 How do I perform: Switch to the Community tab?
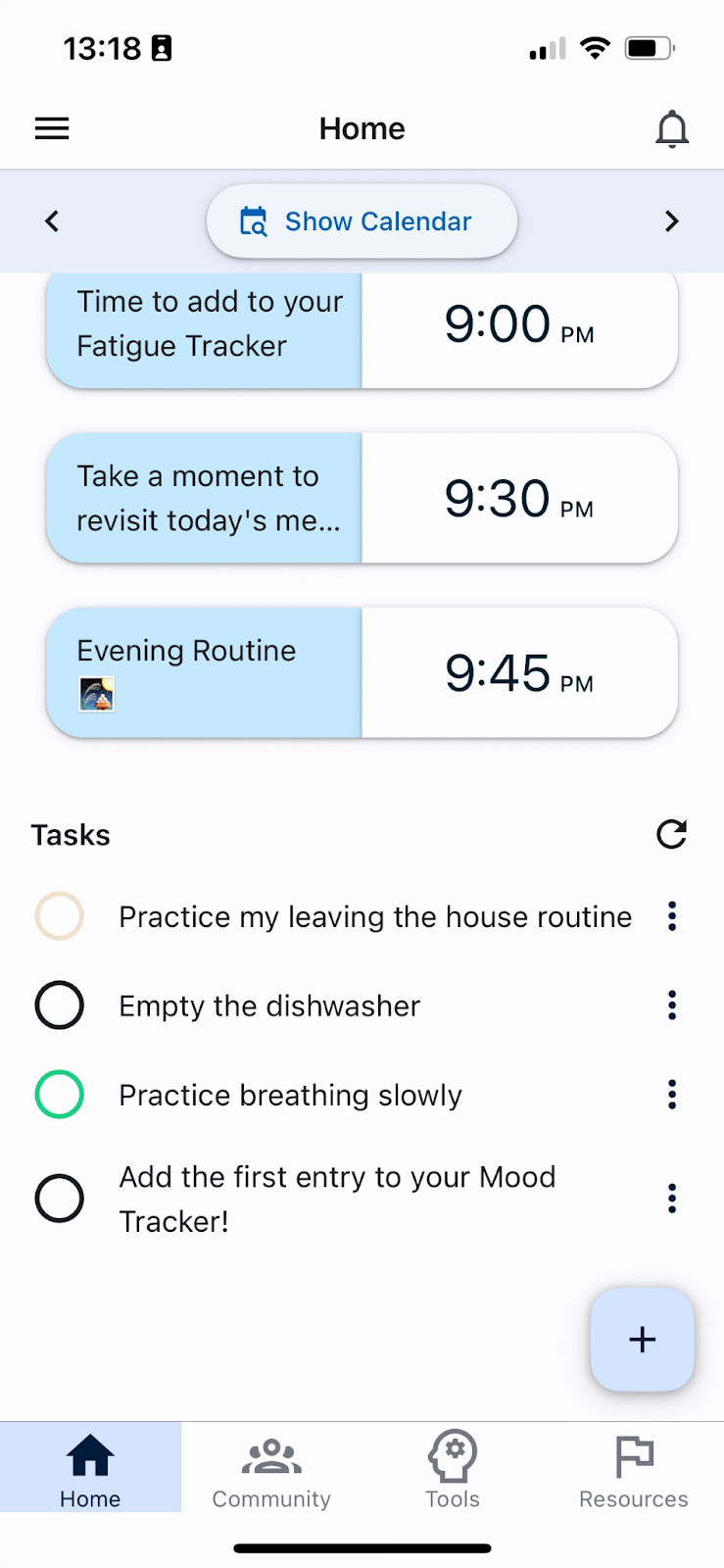click(271, 1468)
